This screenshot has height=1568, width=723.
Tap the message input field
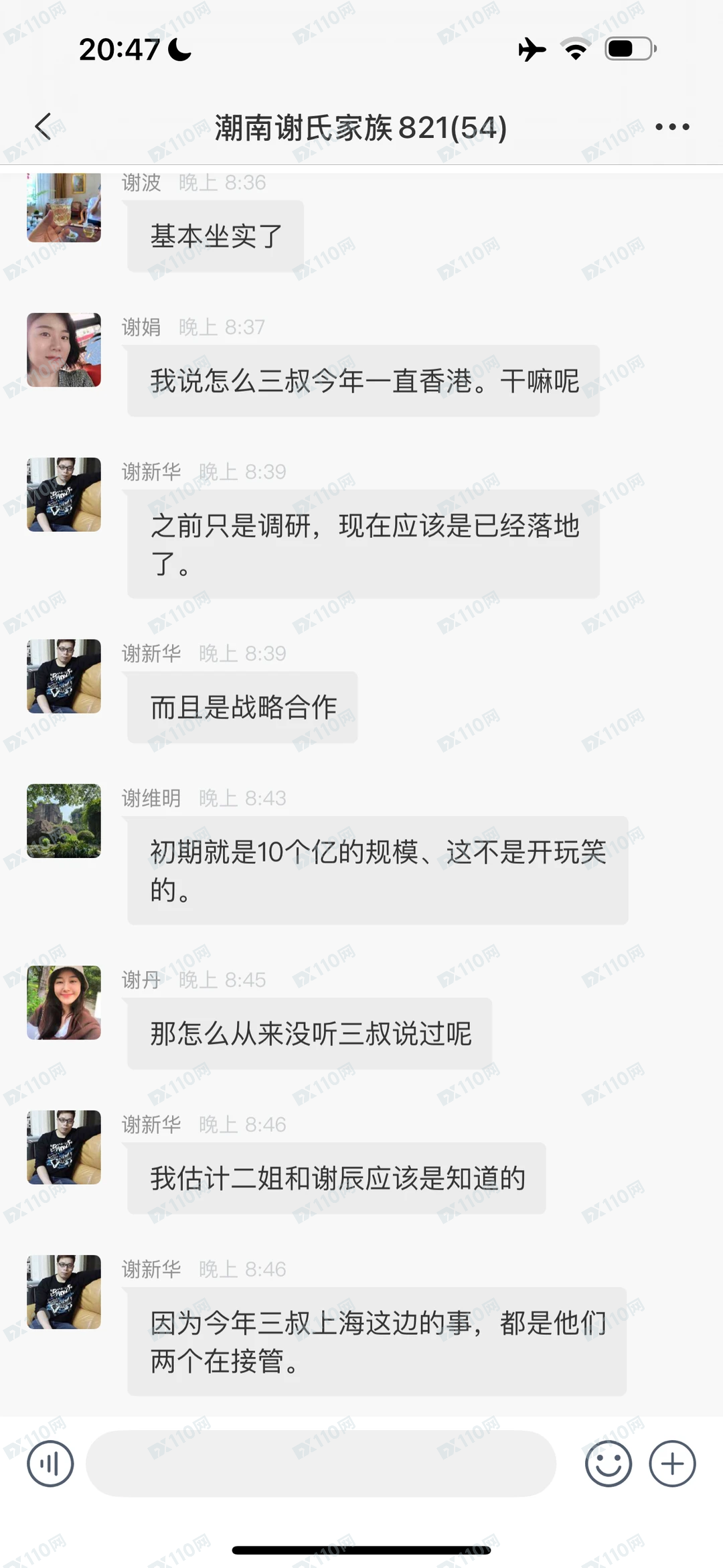point(321,1464)
